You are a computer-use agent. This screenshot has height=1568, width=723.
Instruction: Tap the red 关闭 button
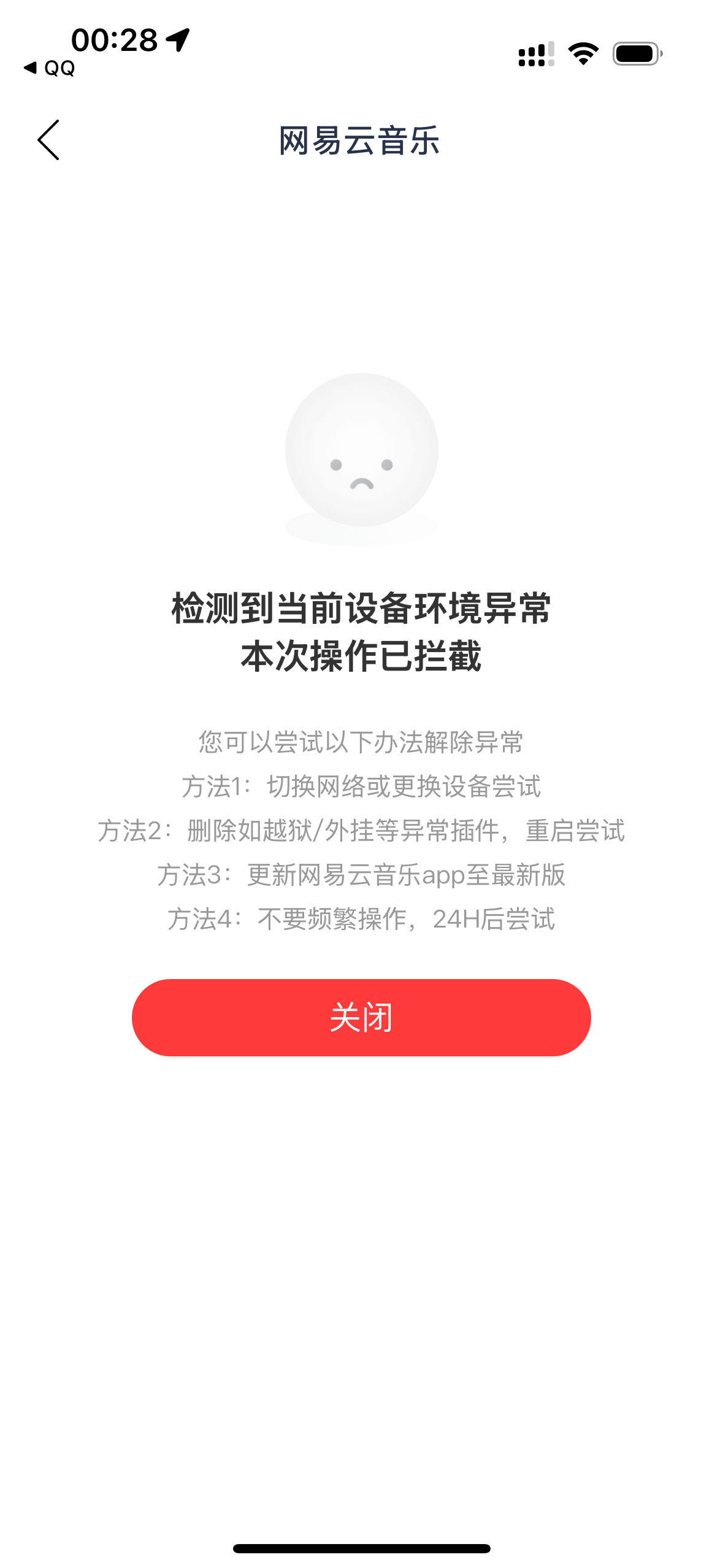pyautogui.click(x=361, y=1017)
